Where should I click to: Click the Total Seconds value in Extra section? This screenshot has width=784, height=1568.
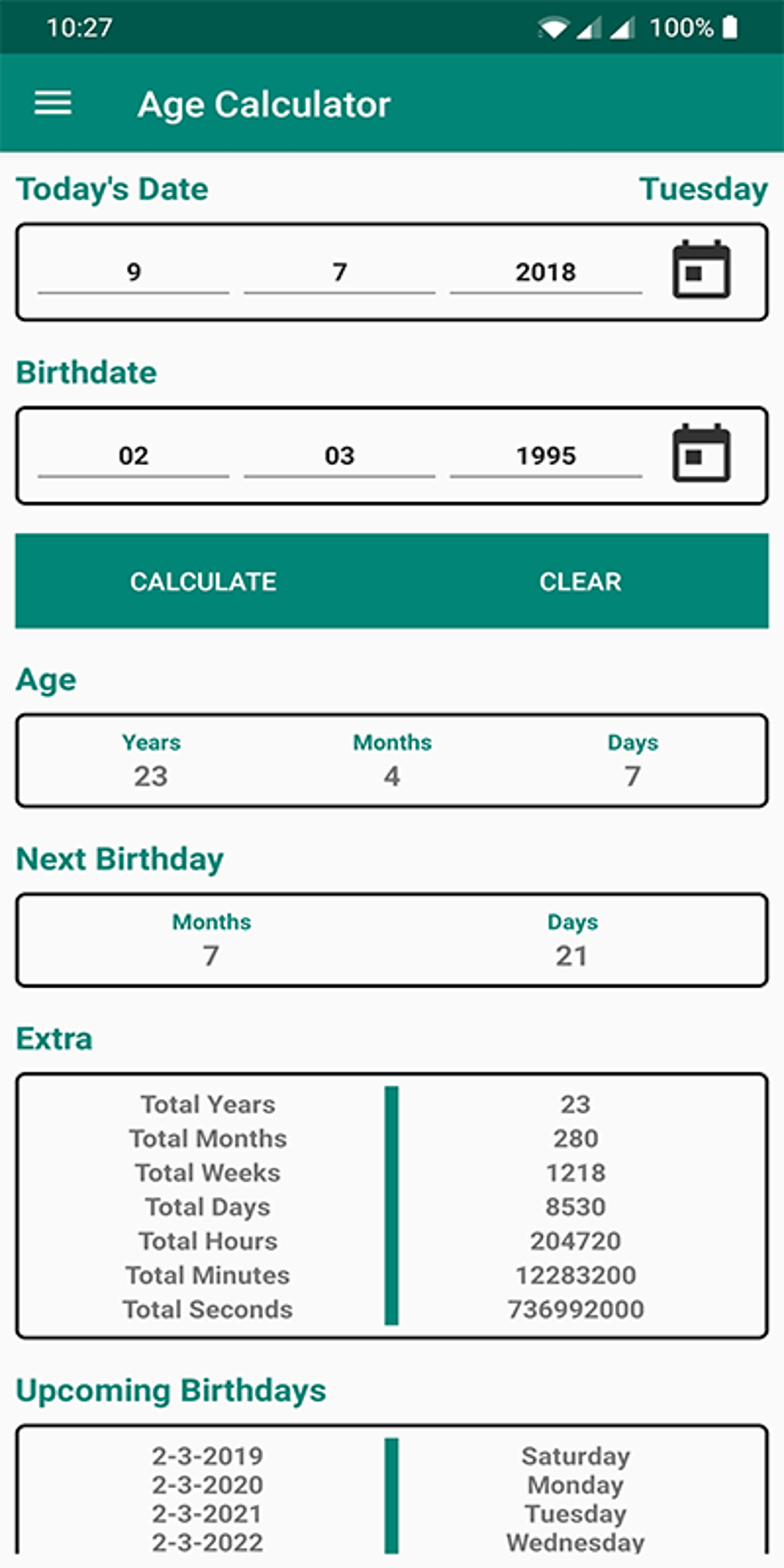tap(576, 1309)
